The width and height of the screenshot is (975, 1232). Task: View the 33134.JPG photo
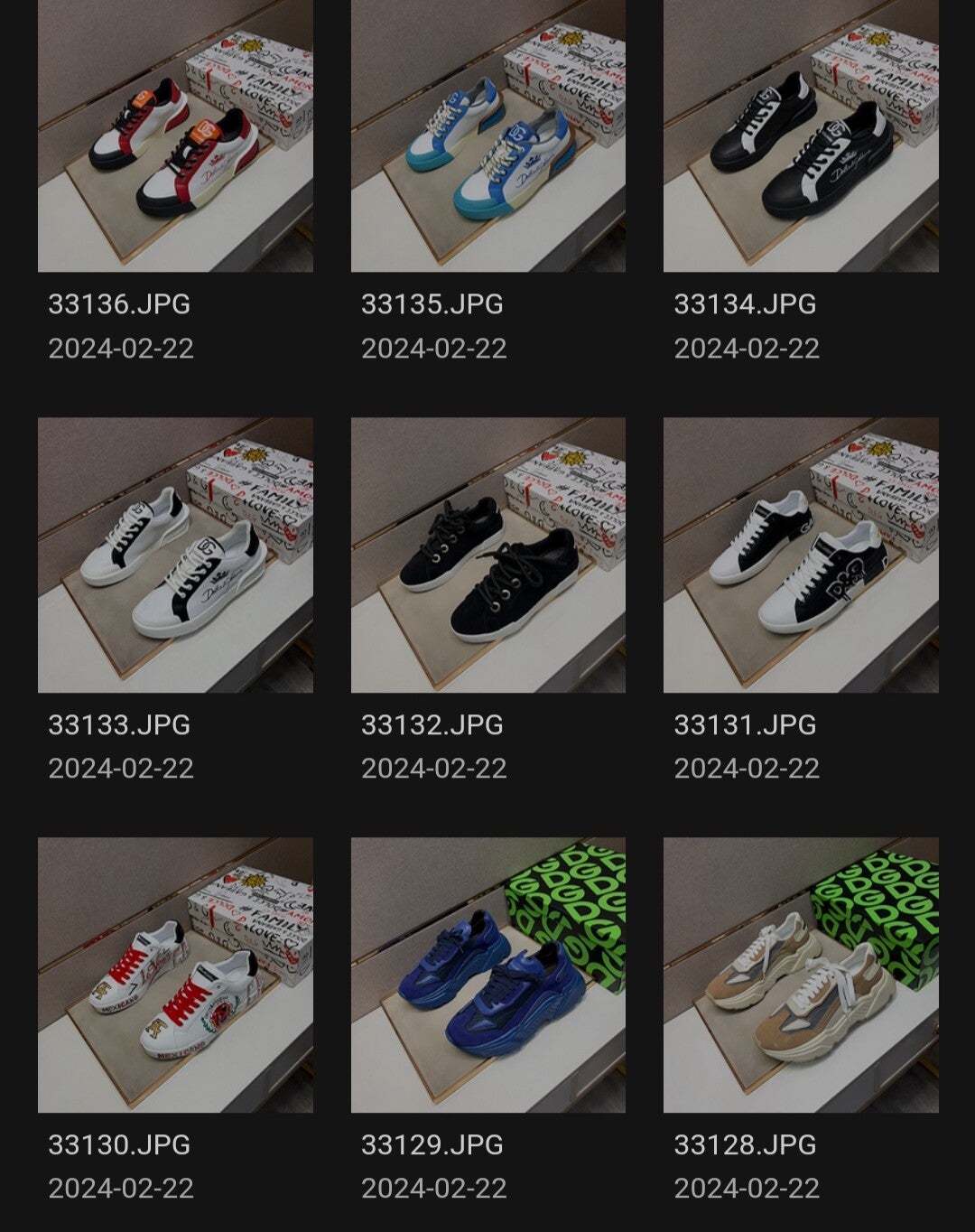[801, 135]
